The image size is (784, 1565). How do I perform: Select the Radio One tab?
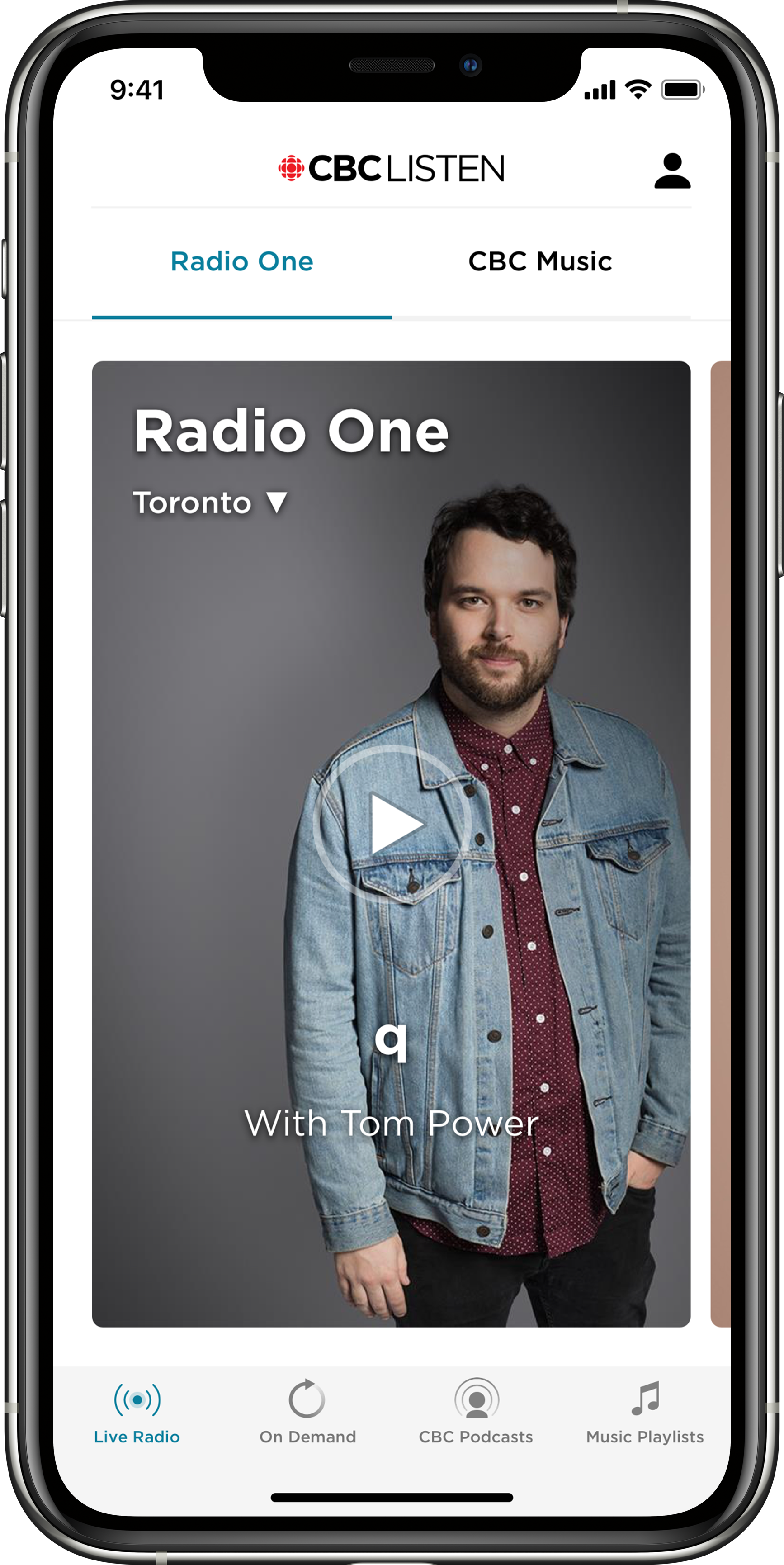coord(242,262)
